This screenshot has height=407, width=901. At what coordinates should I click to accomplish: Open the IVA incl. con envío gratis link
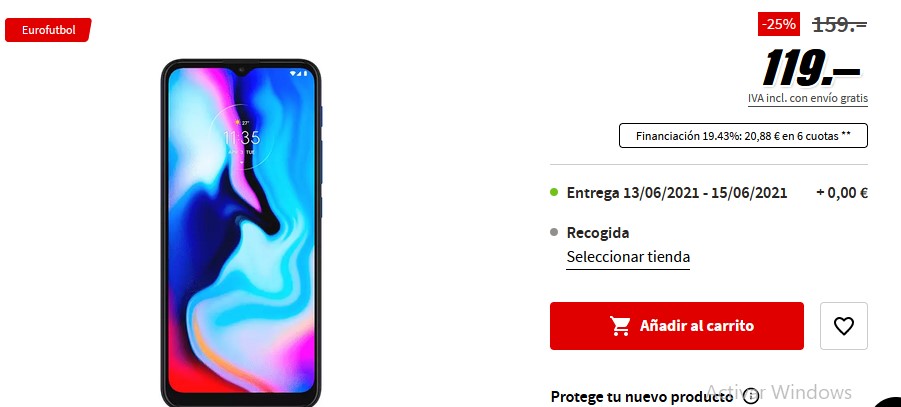(x=807, y=98)
